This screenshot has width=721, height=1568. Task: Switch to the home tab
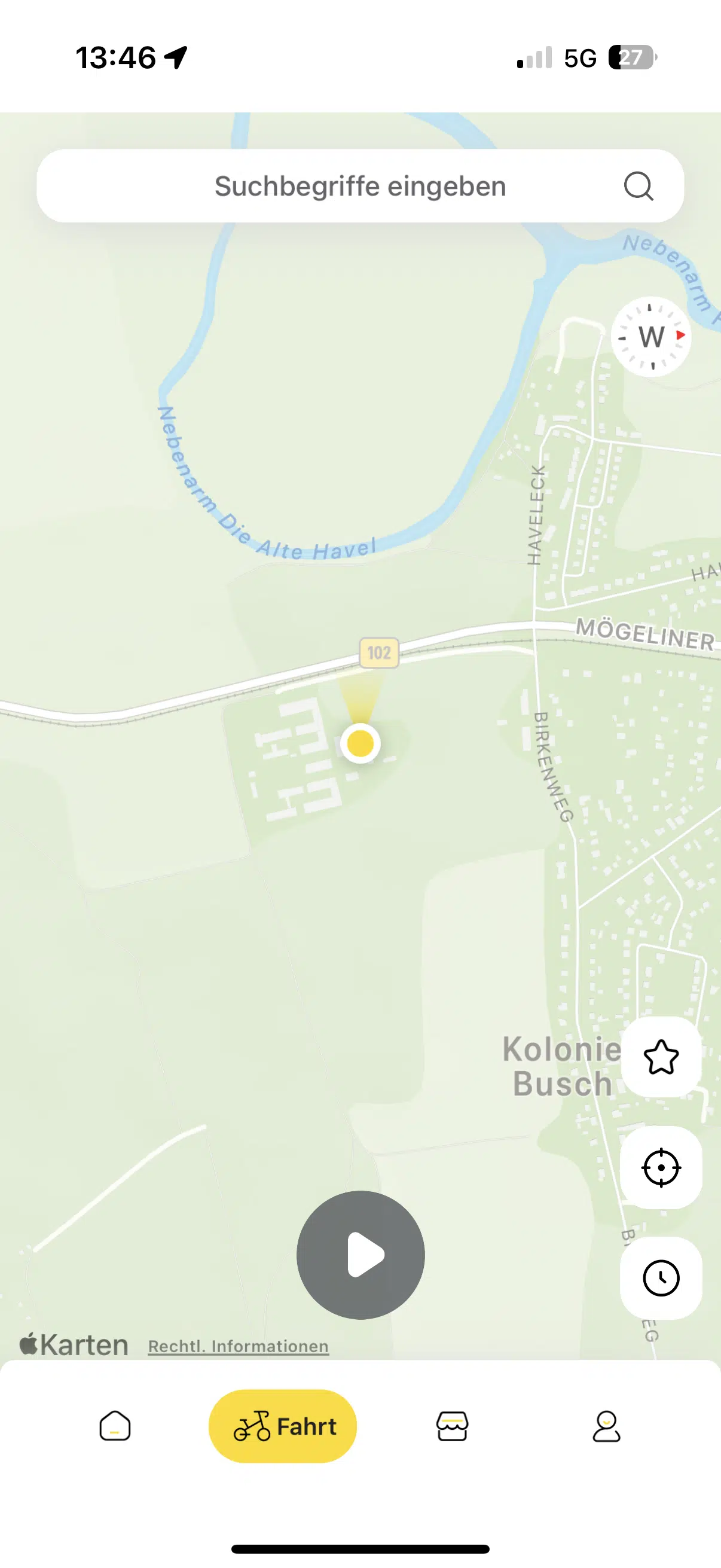tap(115, 1426)
